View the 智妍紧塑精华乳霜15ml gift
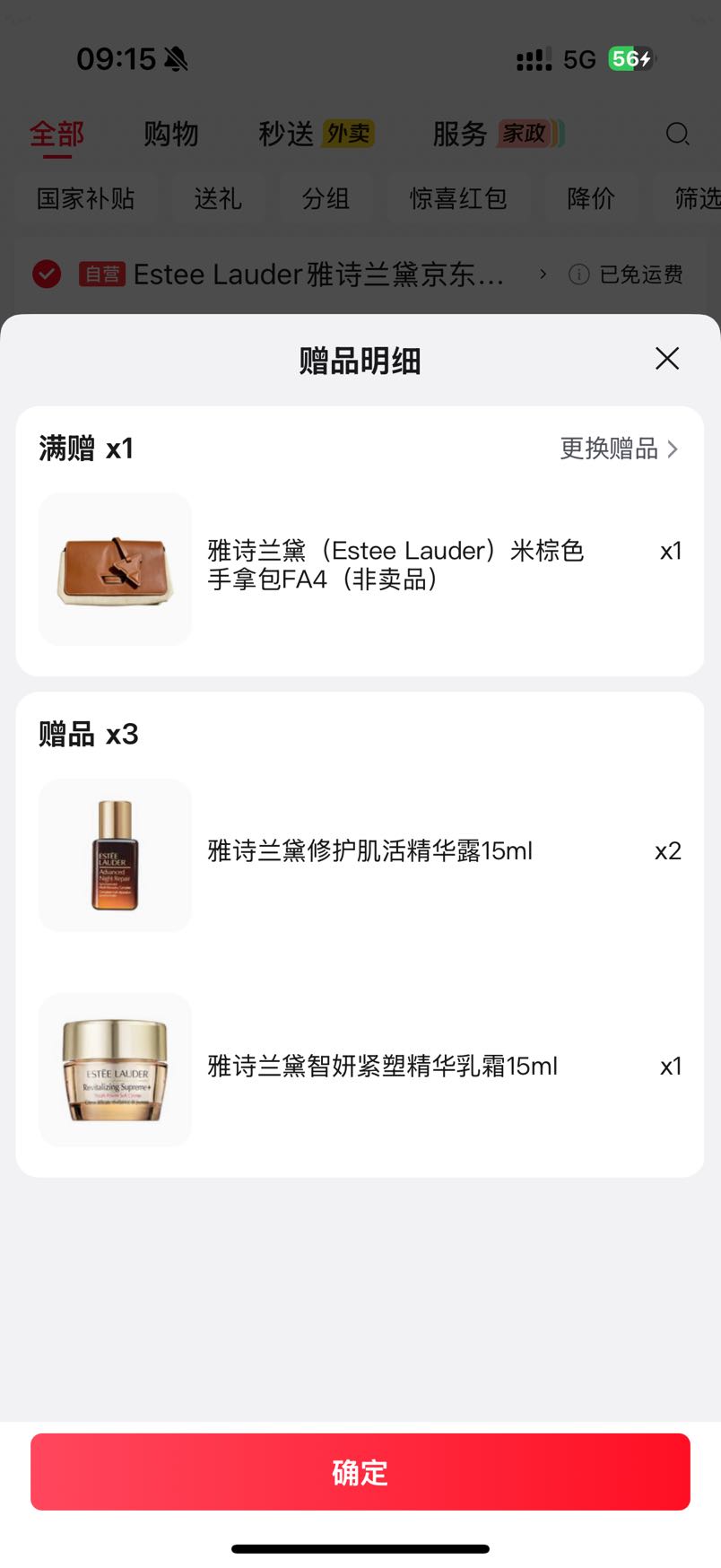721x1568 pixels. point(360,1069)
